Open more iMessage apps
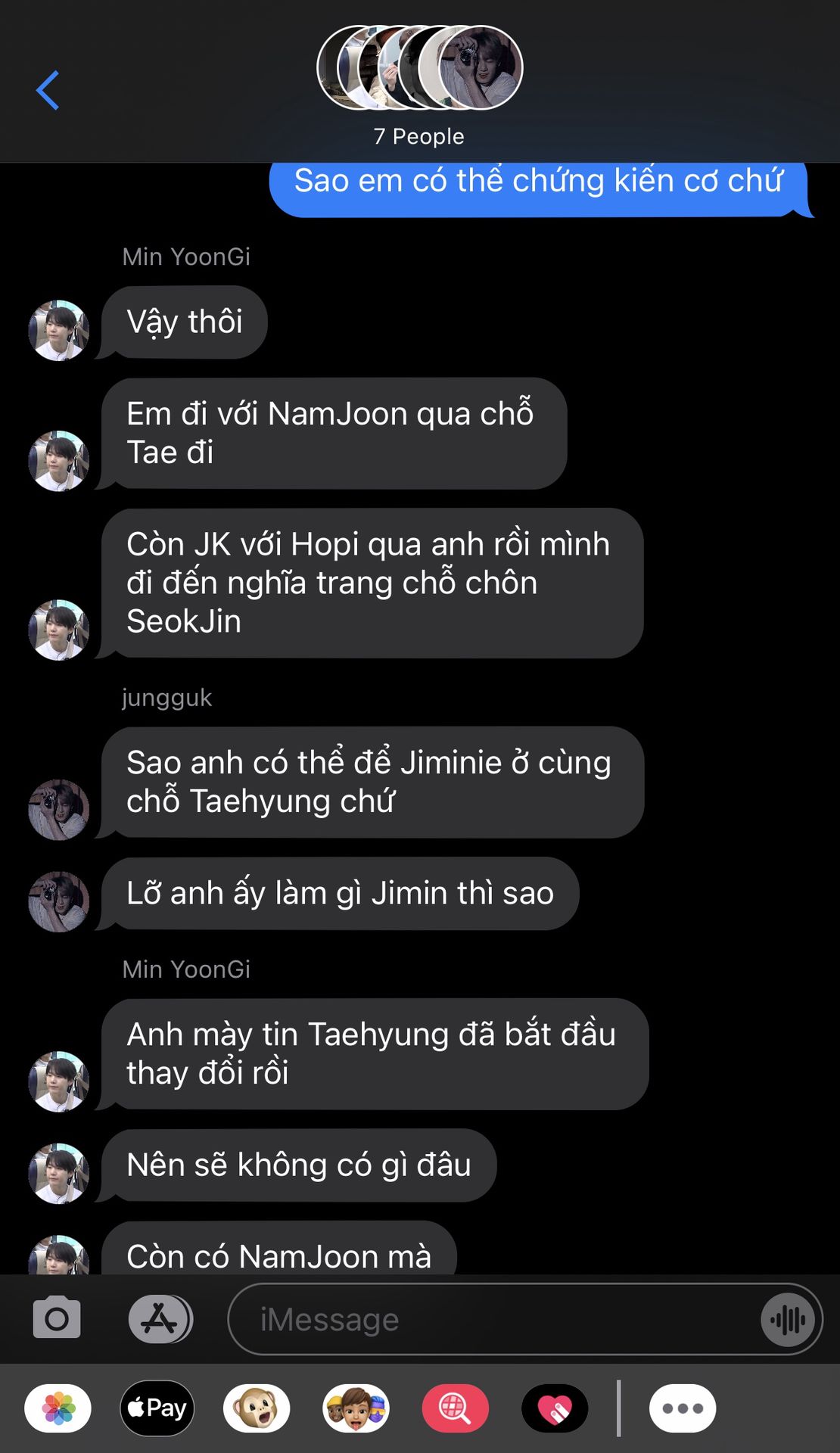The height and width of the screenshot is (1453, 840). point(683,1408)
